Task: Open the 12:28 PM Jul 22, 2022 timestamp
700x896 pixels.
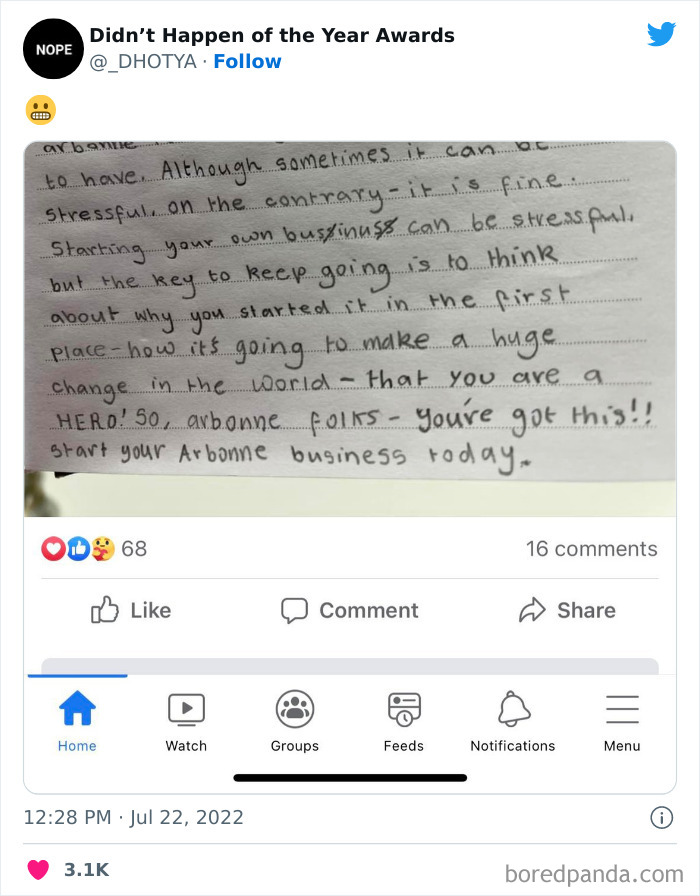Action: click(133, 817)
